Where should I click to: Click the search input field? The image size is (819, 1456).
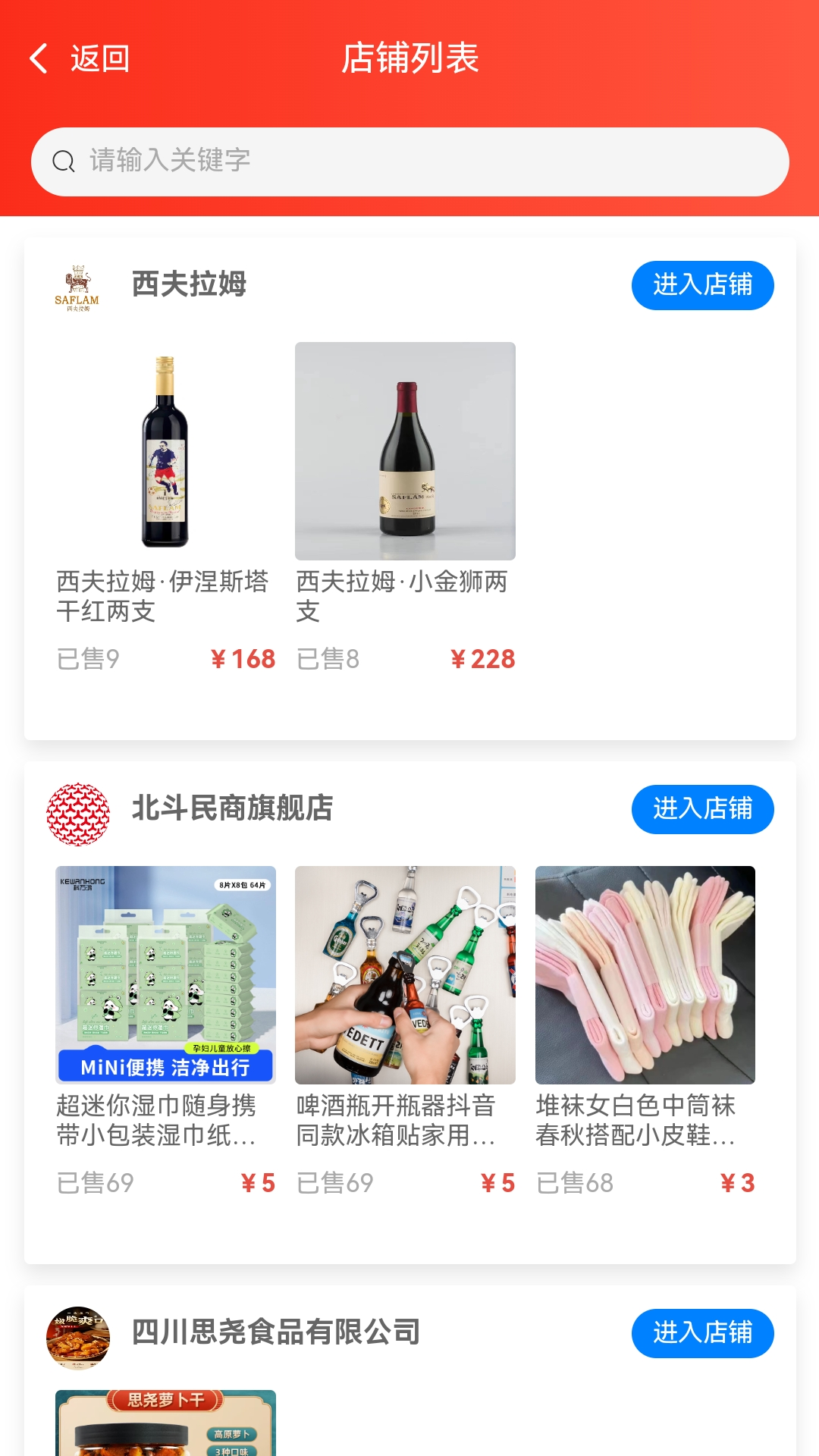pyautogui.click(x=409, y=161)
